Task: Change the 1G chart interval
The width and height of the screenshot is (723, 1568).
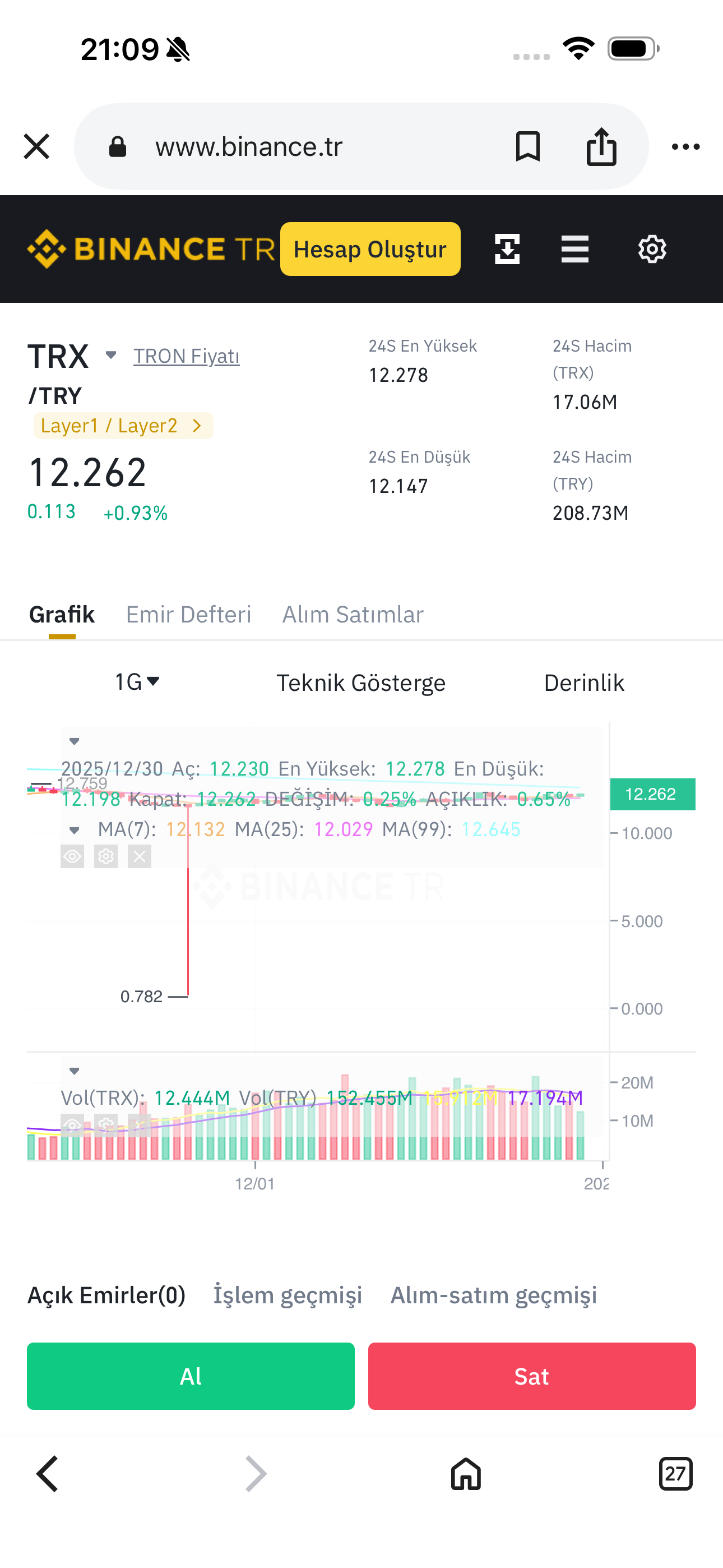Action: [137, 682]
